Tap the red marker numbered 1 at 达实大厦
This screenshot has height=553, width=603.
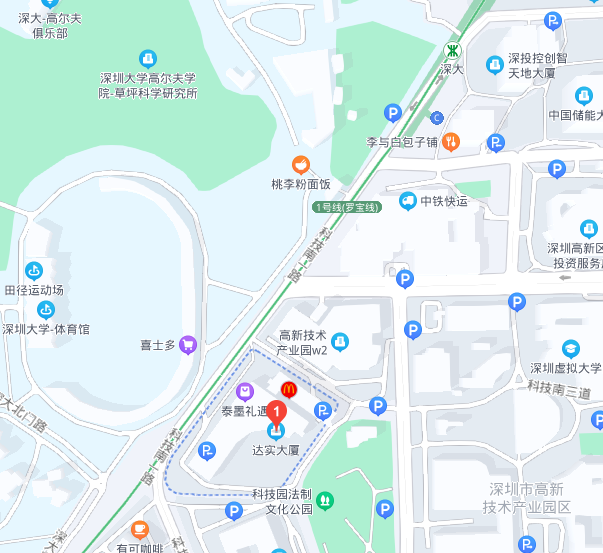pyautogui.click(x=278, y=411)
